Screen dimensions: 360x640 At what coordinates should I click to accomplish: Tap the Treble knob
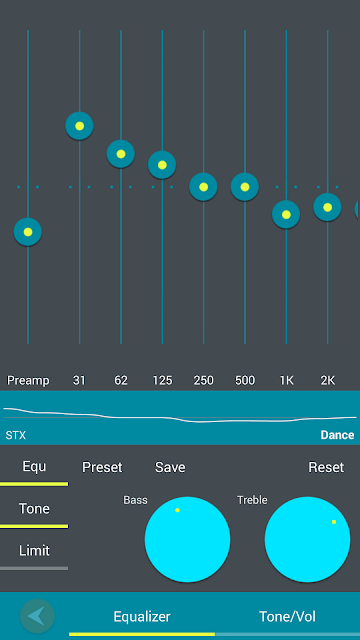307,539
